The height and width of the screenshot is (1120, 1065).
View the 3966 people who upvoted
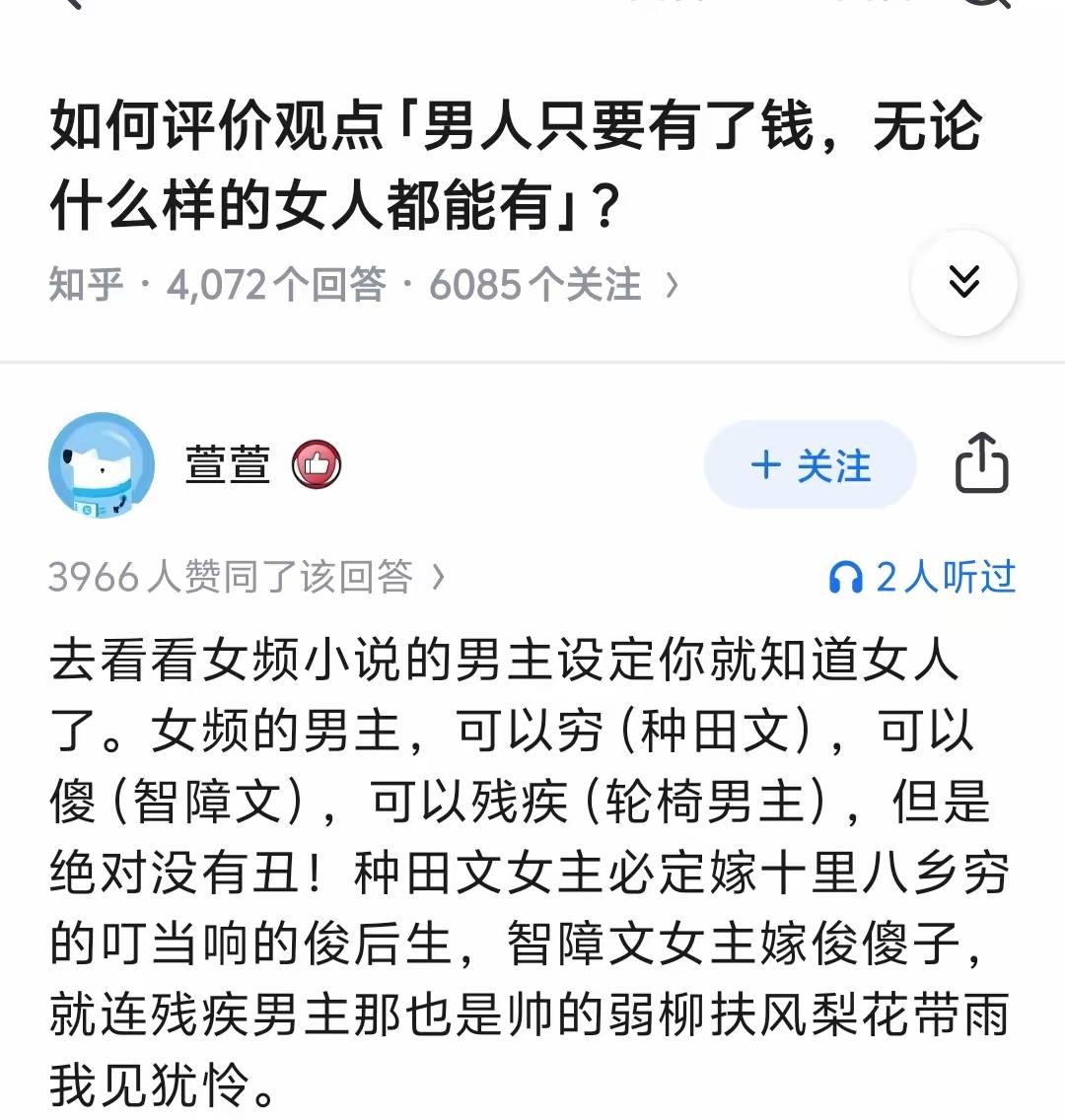(248, 577)
